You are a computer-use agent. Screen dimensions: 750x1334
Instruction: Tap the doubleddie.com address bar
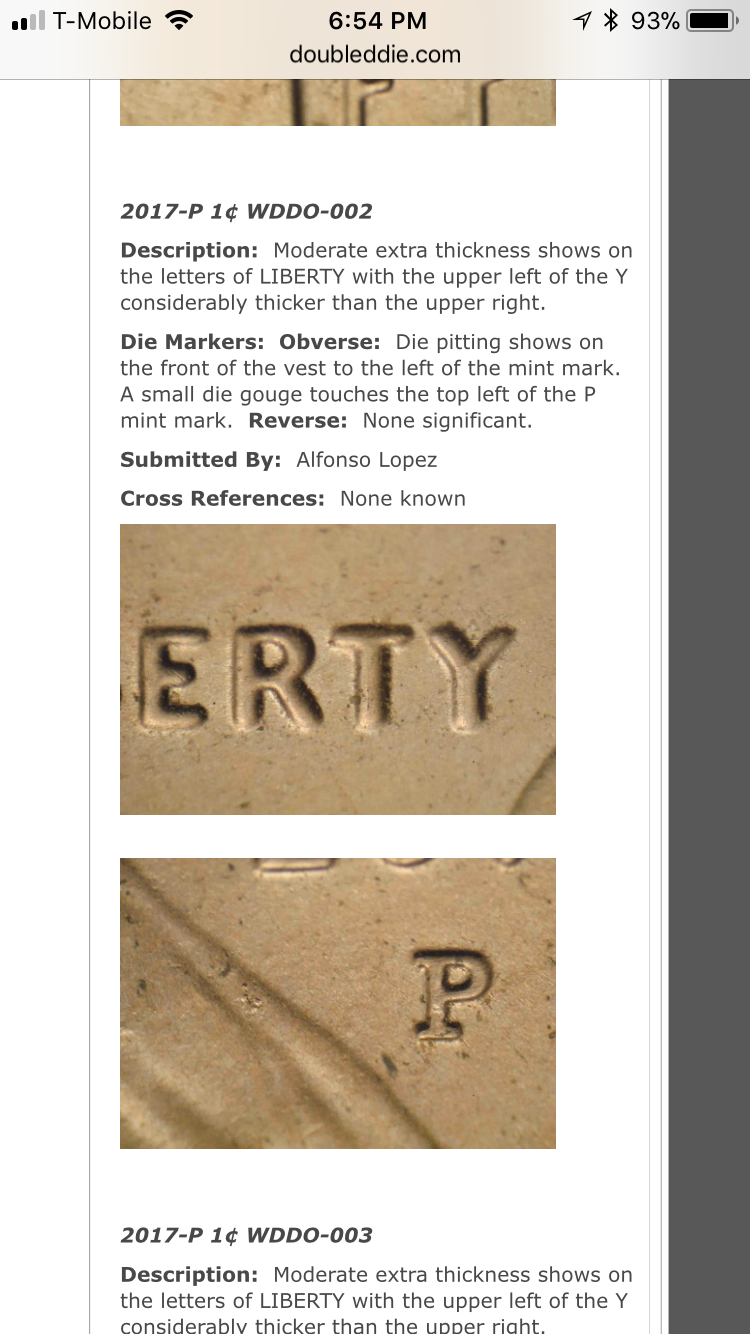coord(375,55)
